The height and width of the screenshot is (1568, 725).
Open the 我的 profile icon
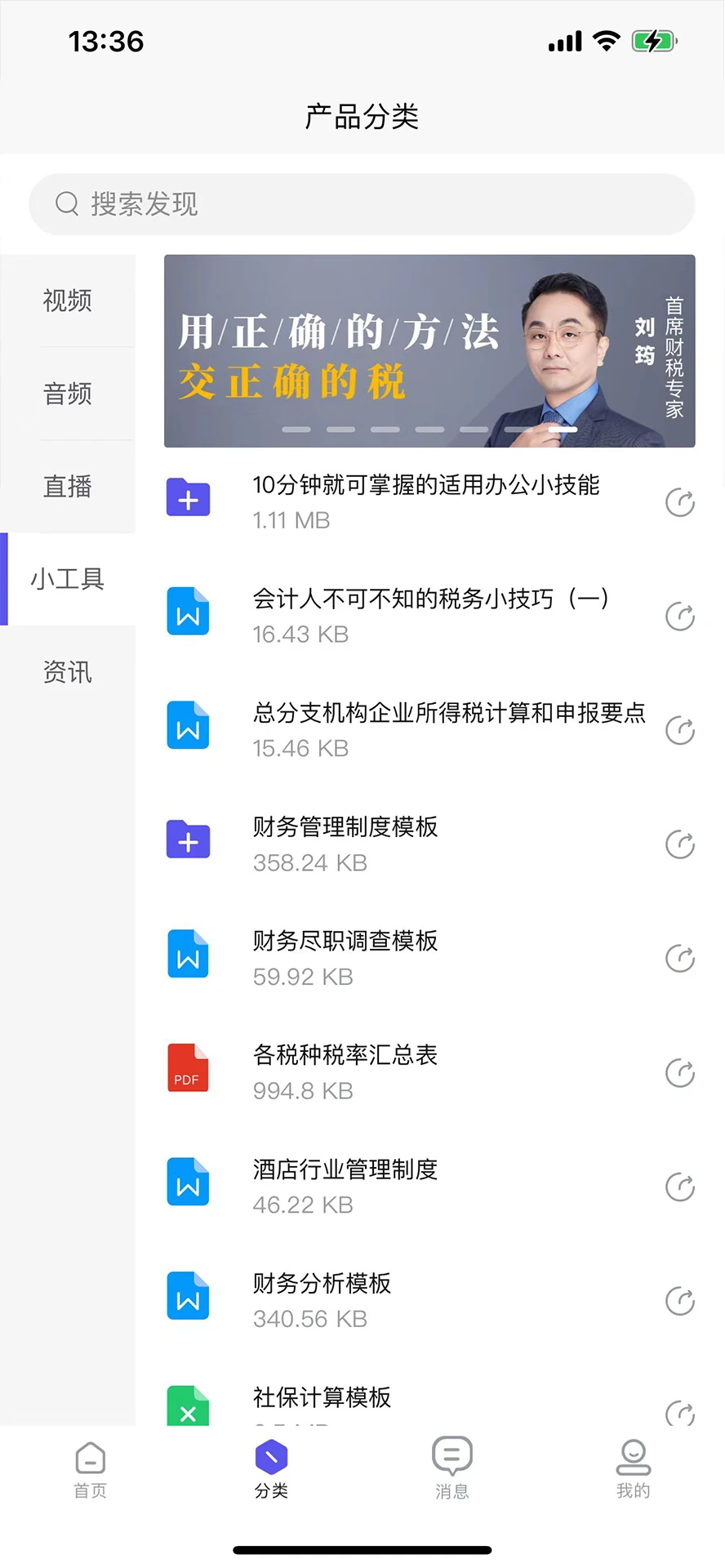[x=633, y=1463]
